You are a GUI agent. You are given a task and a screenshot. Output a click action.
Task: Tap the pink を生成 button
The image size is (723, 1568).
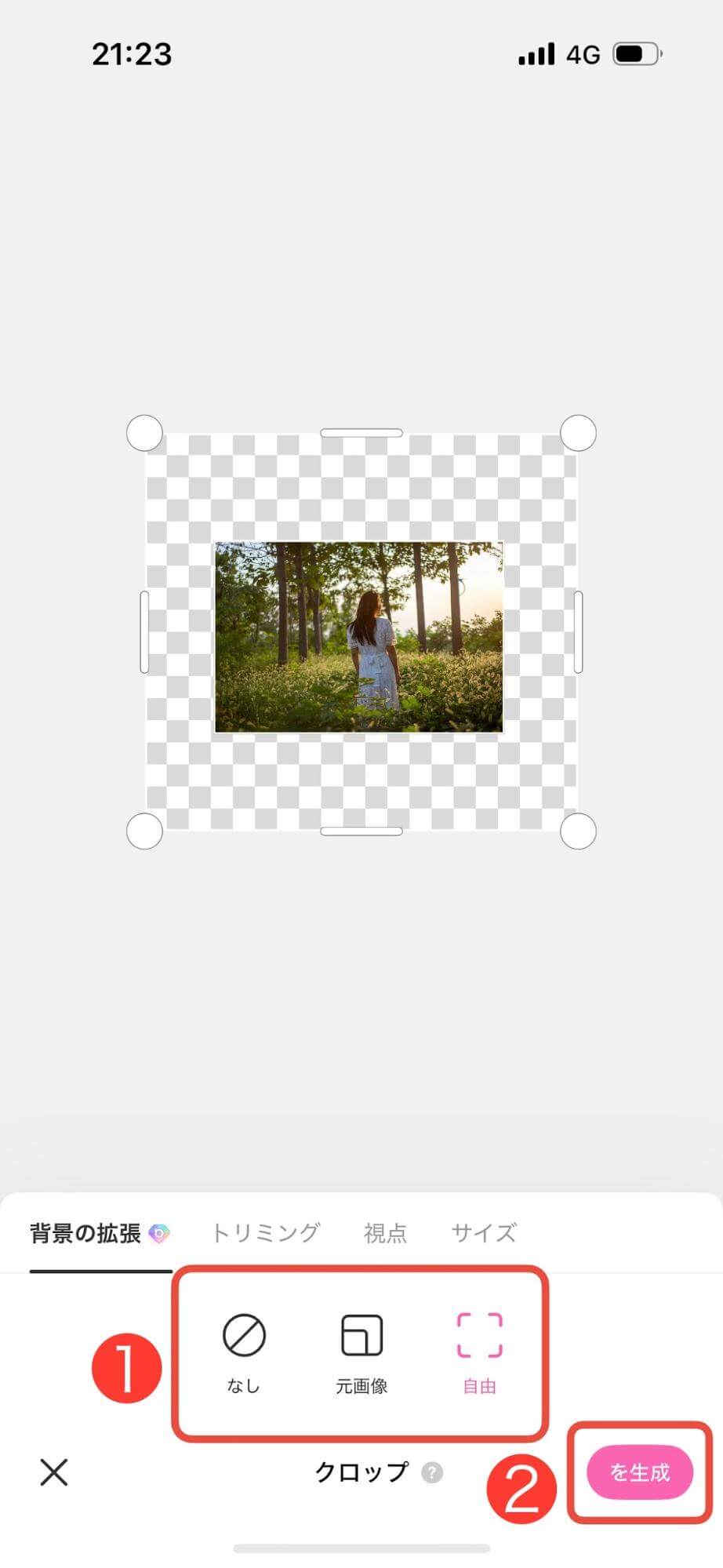click(x=640, y=1472)
